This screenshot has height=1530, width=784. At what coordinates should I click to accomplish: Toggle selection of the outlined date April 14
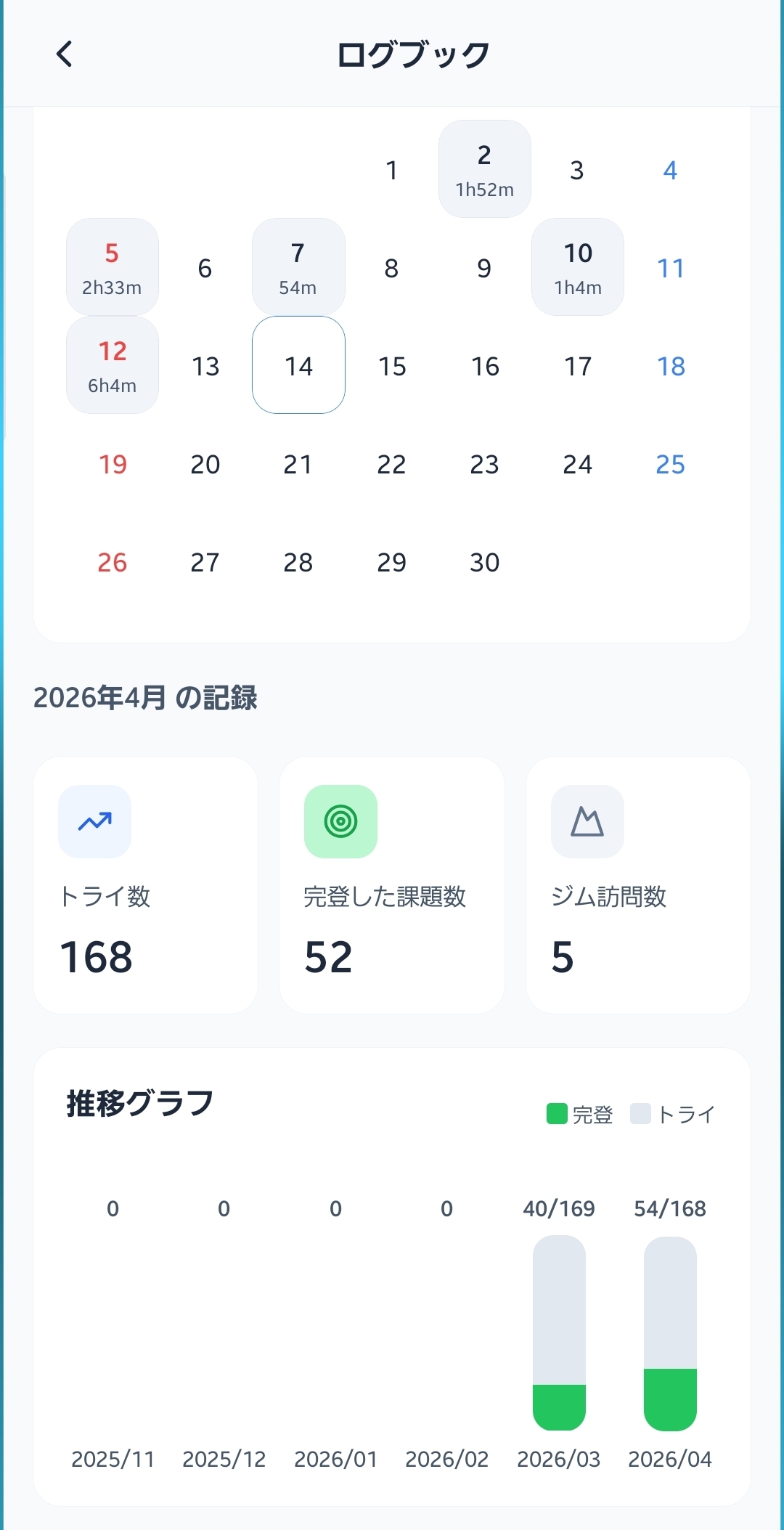[x=298, y=365]
